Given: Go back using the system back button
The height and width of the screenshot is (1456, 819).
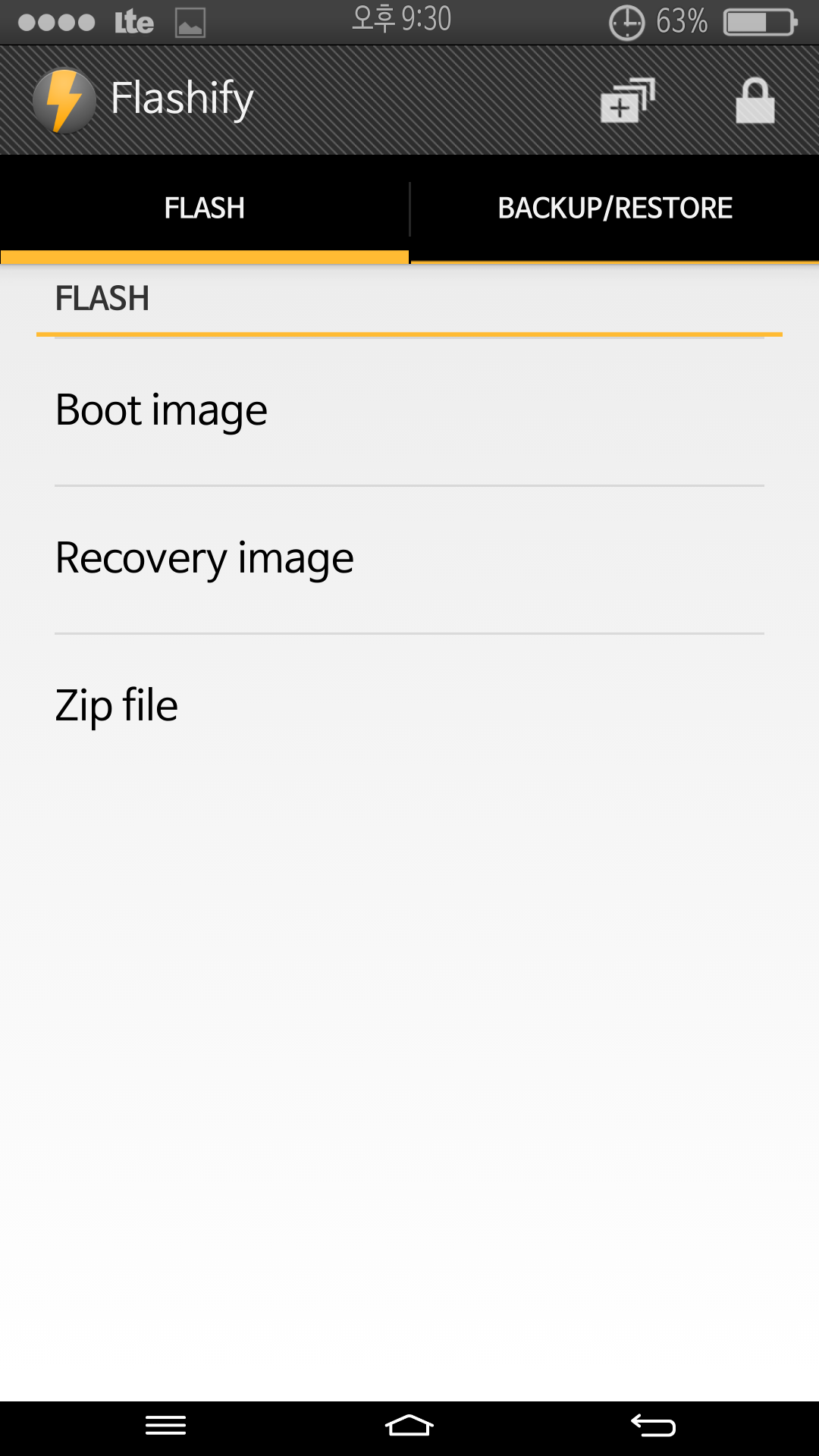Looking at the screenshot, I should click(x=653, y=1426).
